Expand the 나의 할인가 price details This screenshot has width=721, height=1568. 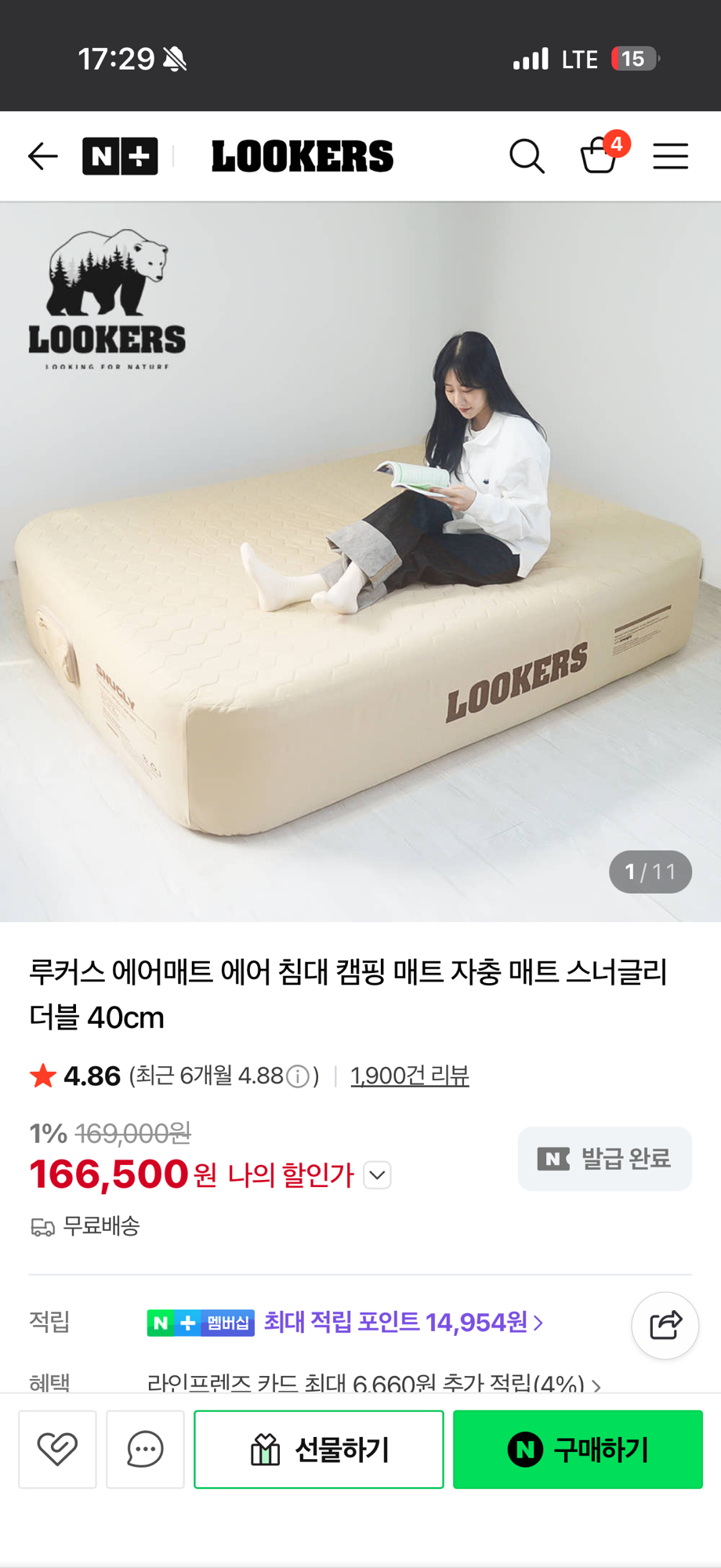point(376,1175)
